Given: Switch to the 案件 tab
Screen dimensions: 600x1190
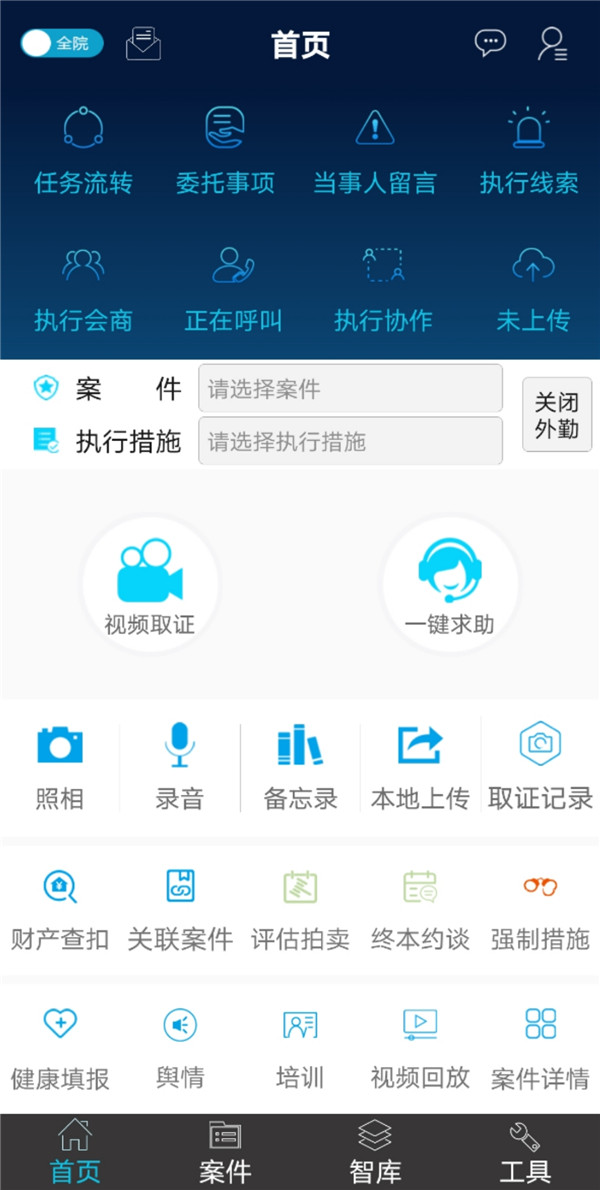Looking at the screenshot, I should [x=225, y=1151].
